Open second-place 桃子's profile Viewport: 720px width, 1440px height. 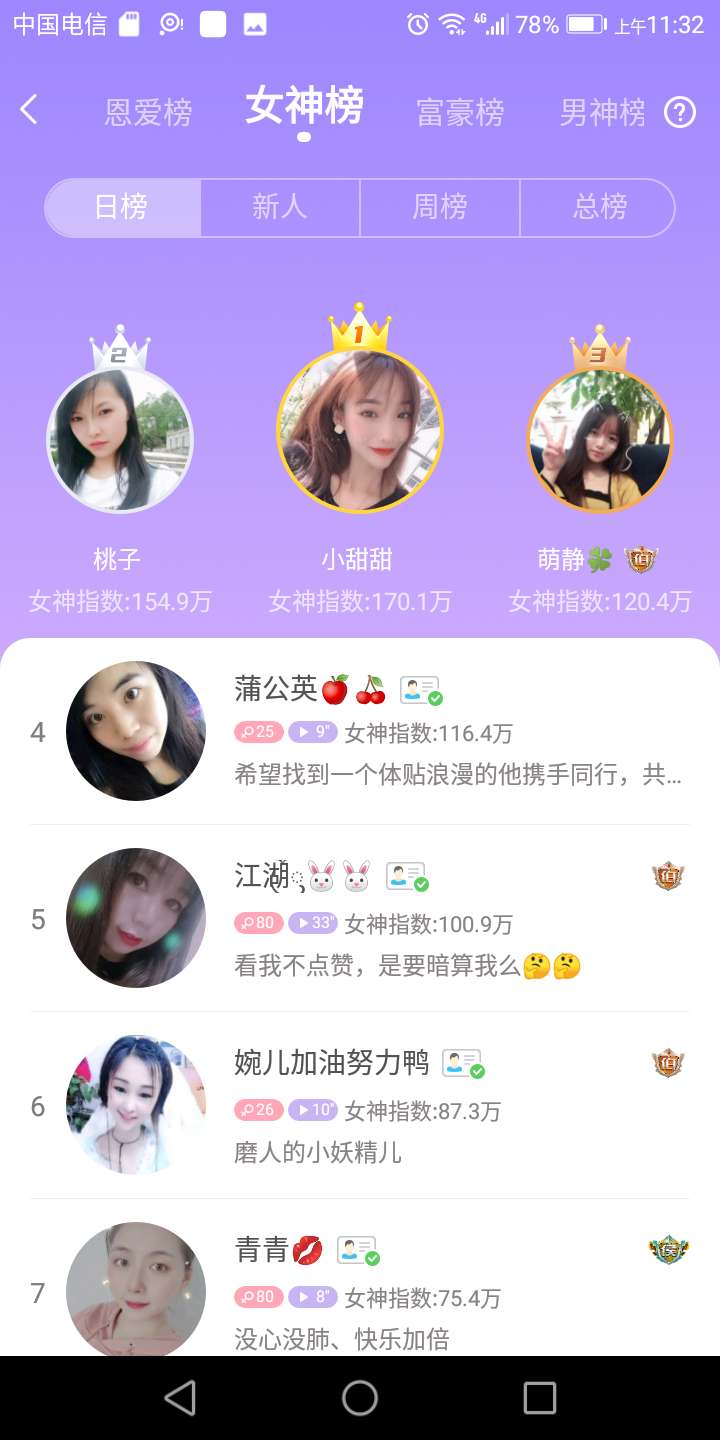coord(120,440)
